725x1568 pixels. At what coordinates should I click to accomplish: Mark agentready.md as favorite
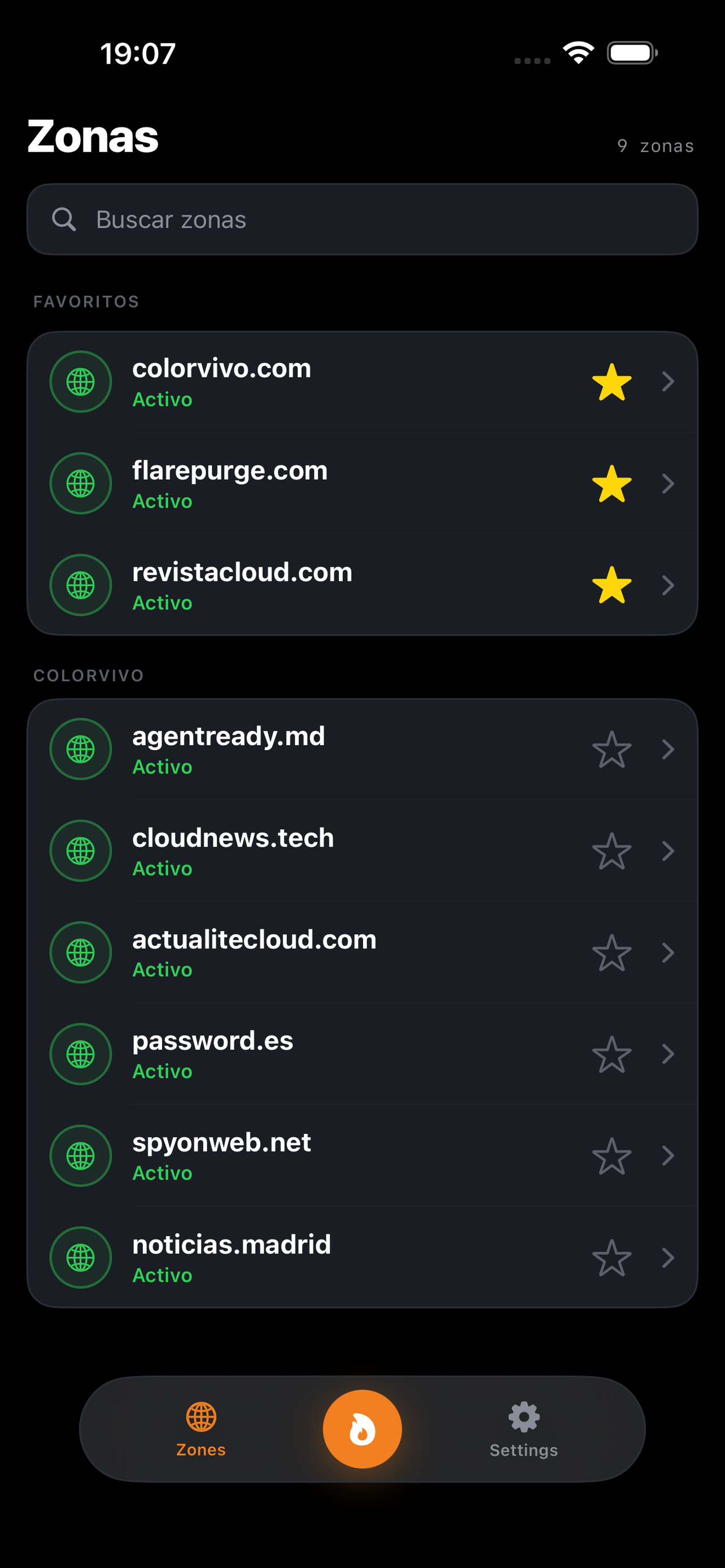click(611, 750)
